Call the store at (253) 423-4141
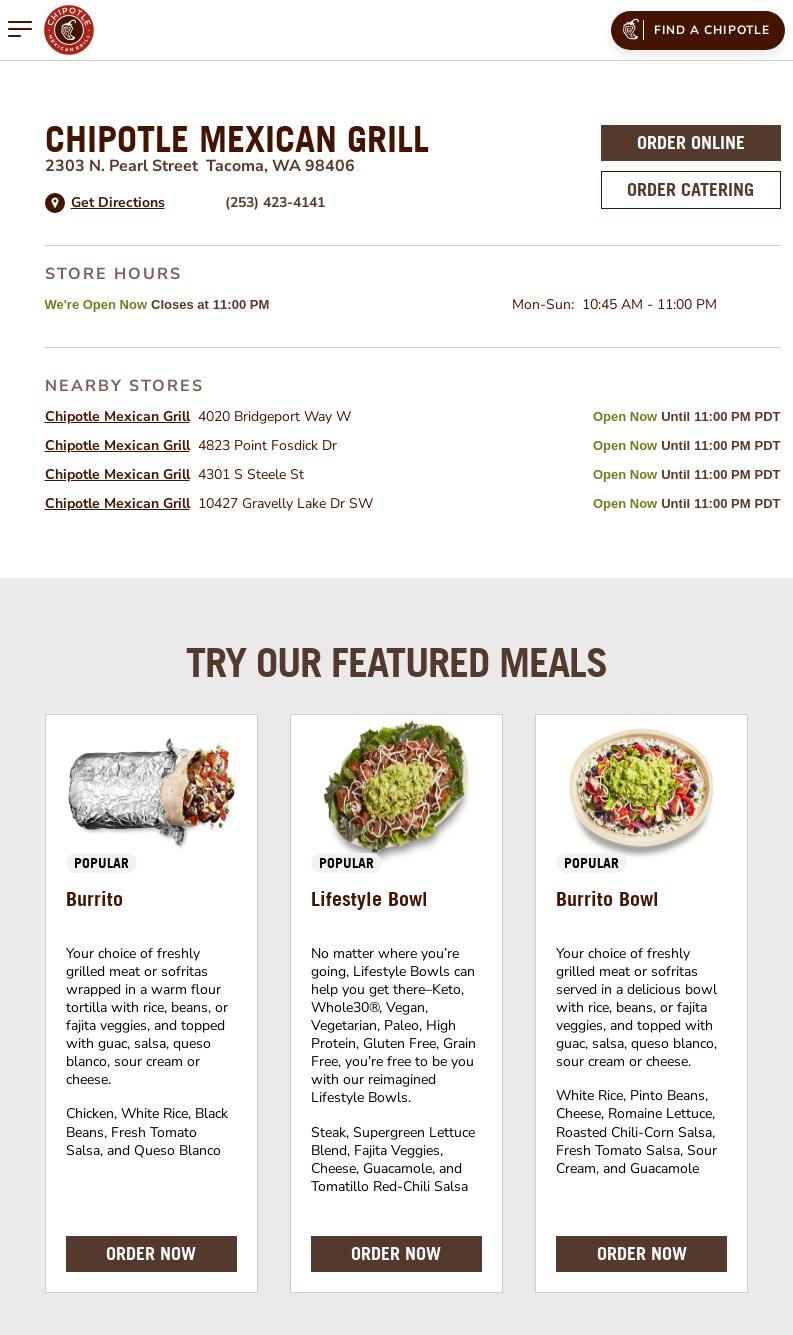Image resolution: width=793 pixels, height=1335 pixels. click(275, 202)
